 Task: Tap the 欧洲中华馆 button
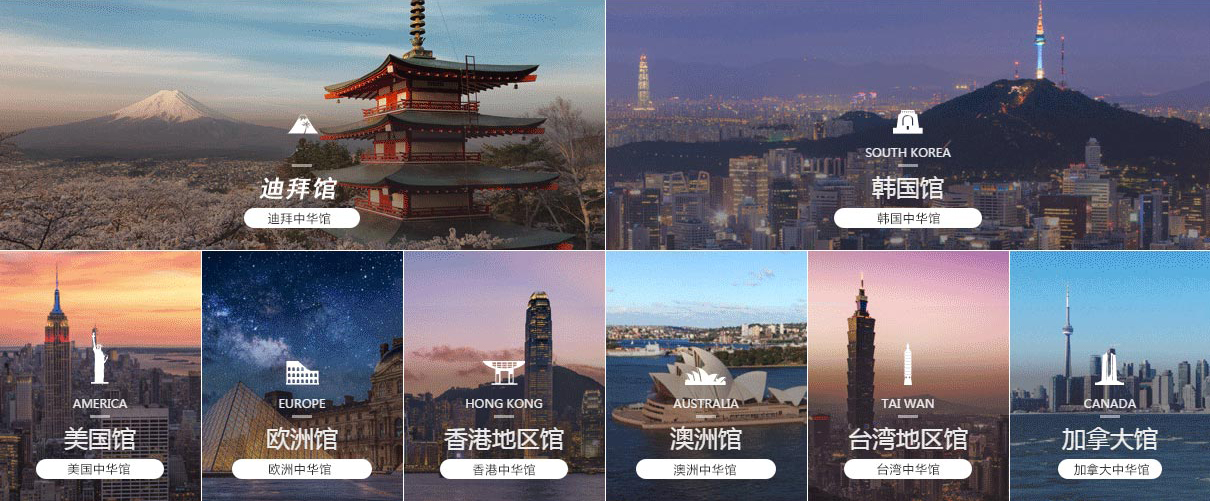[x=302, y=469]
